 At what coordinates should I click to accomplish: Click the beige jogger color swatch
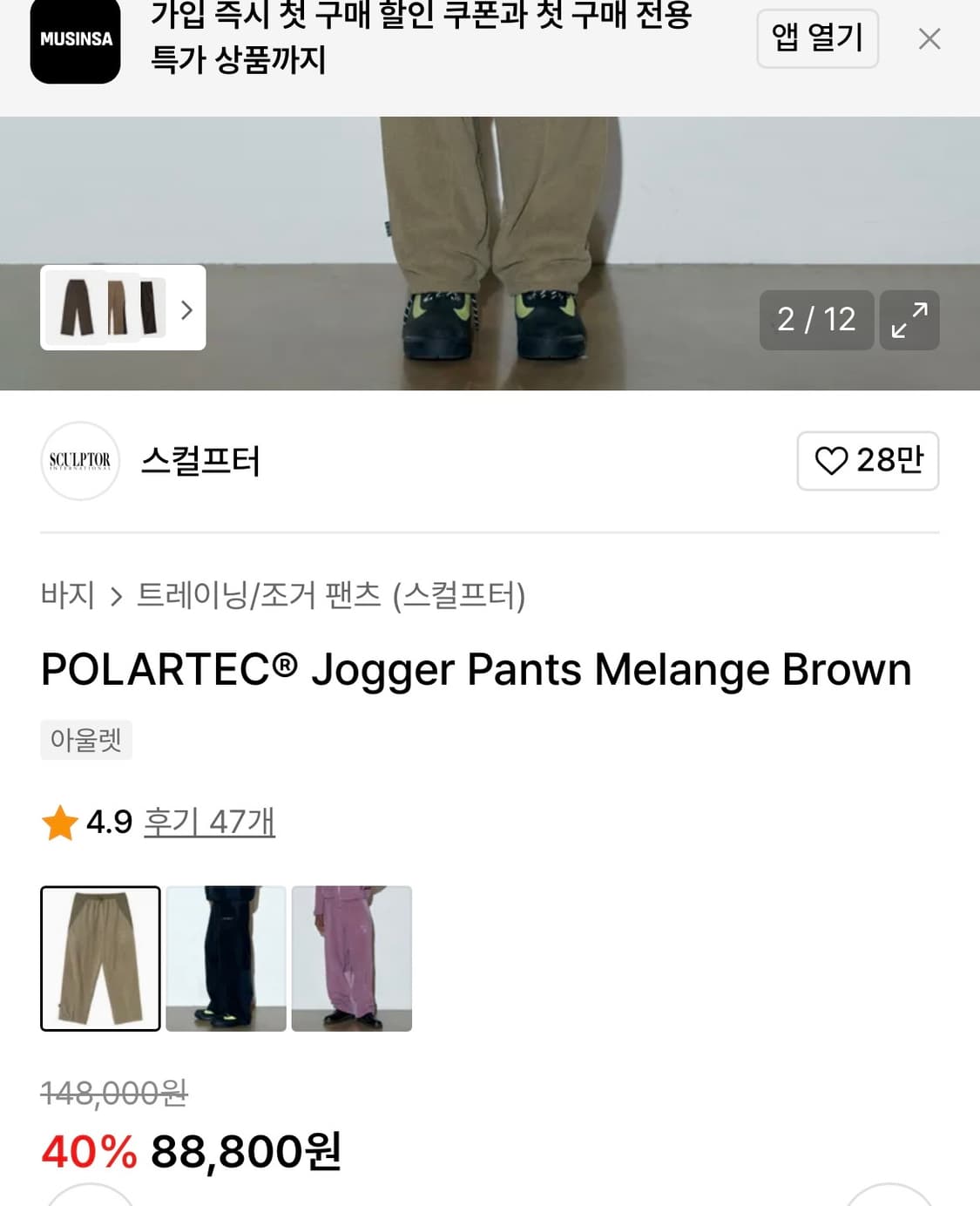(98, 959)
